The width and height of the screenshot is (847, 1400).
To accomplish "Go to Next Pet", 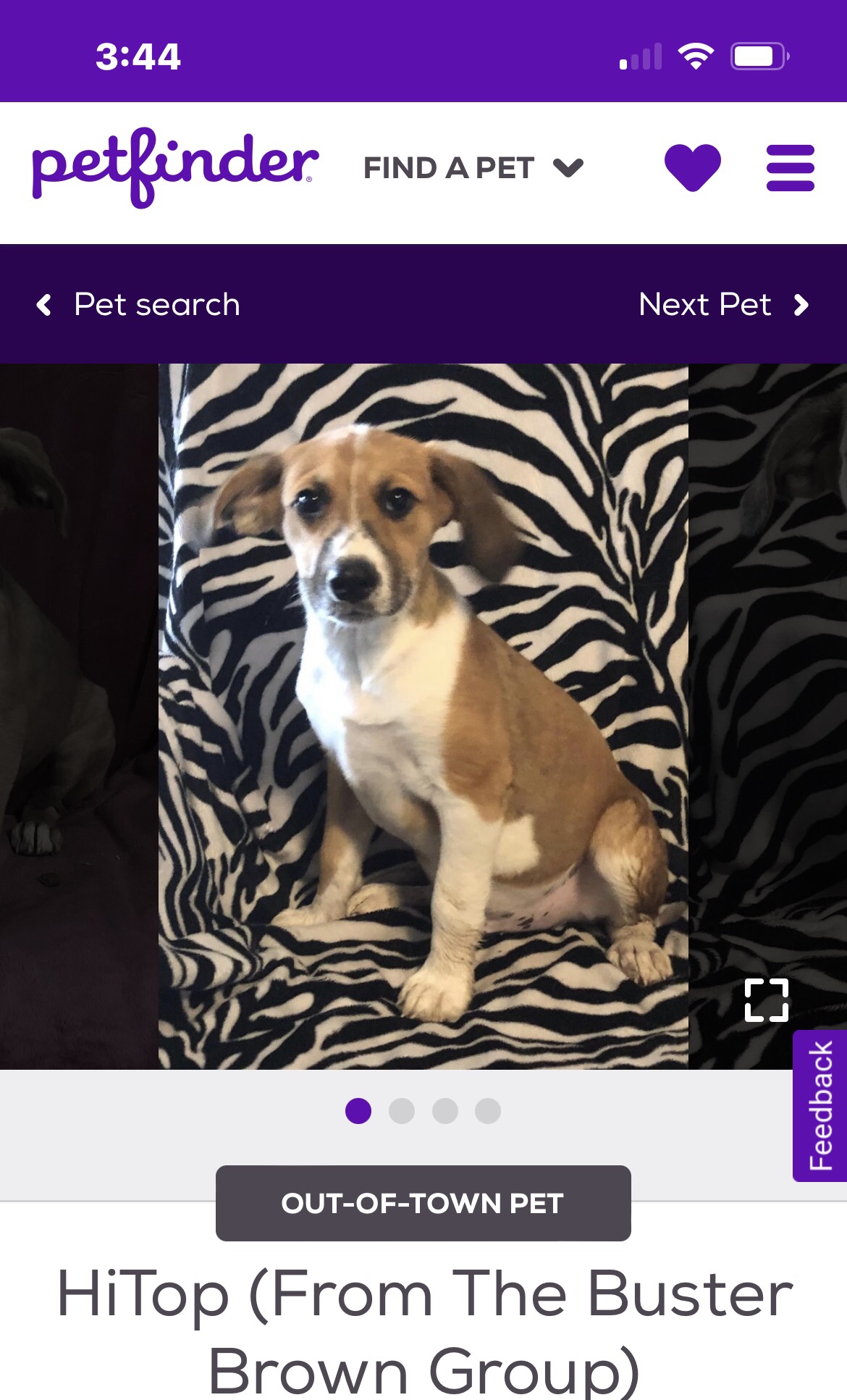I will click(722, 304).
